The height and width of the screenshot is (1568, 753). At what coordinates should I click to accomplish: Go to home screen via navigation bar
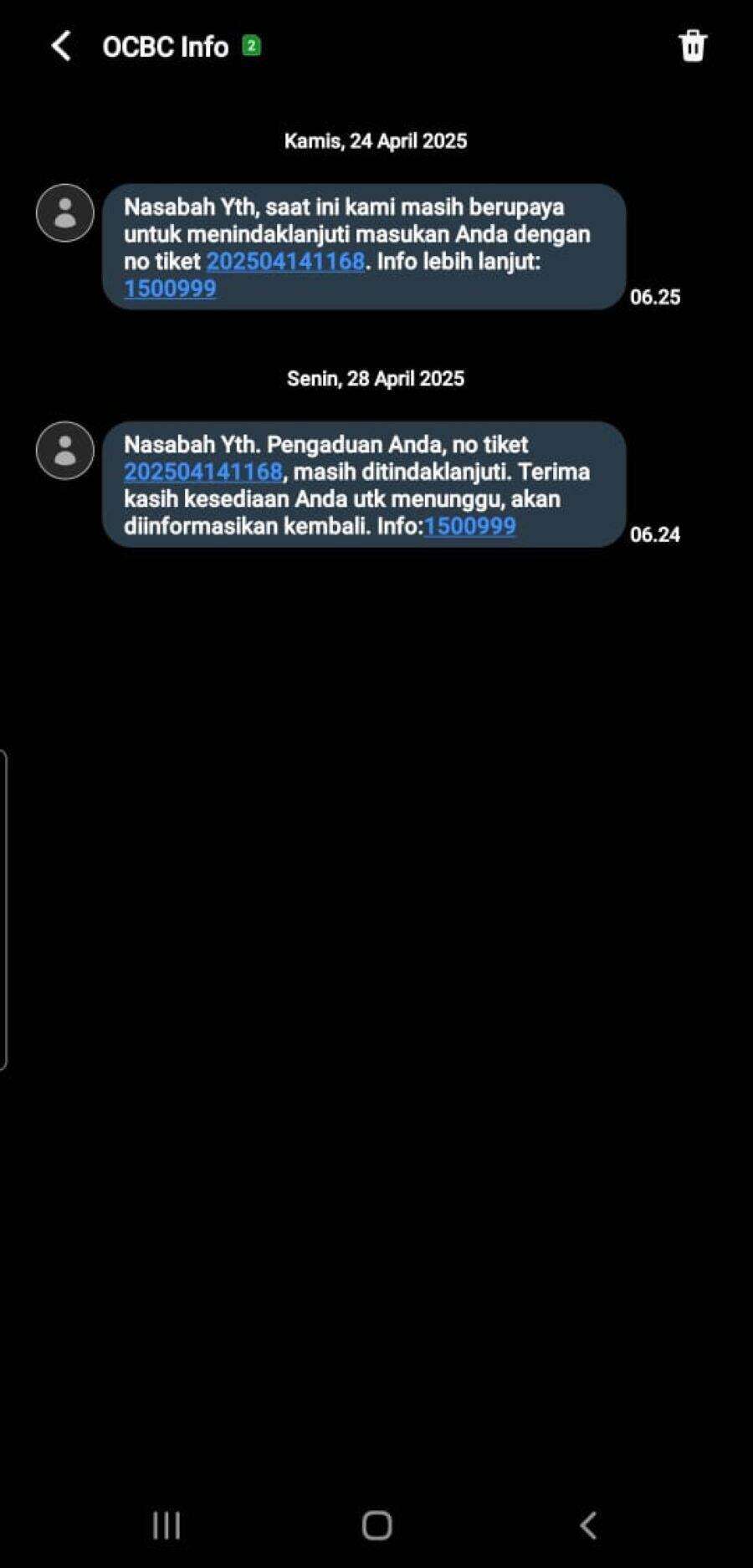(x=376, y=1525)
